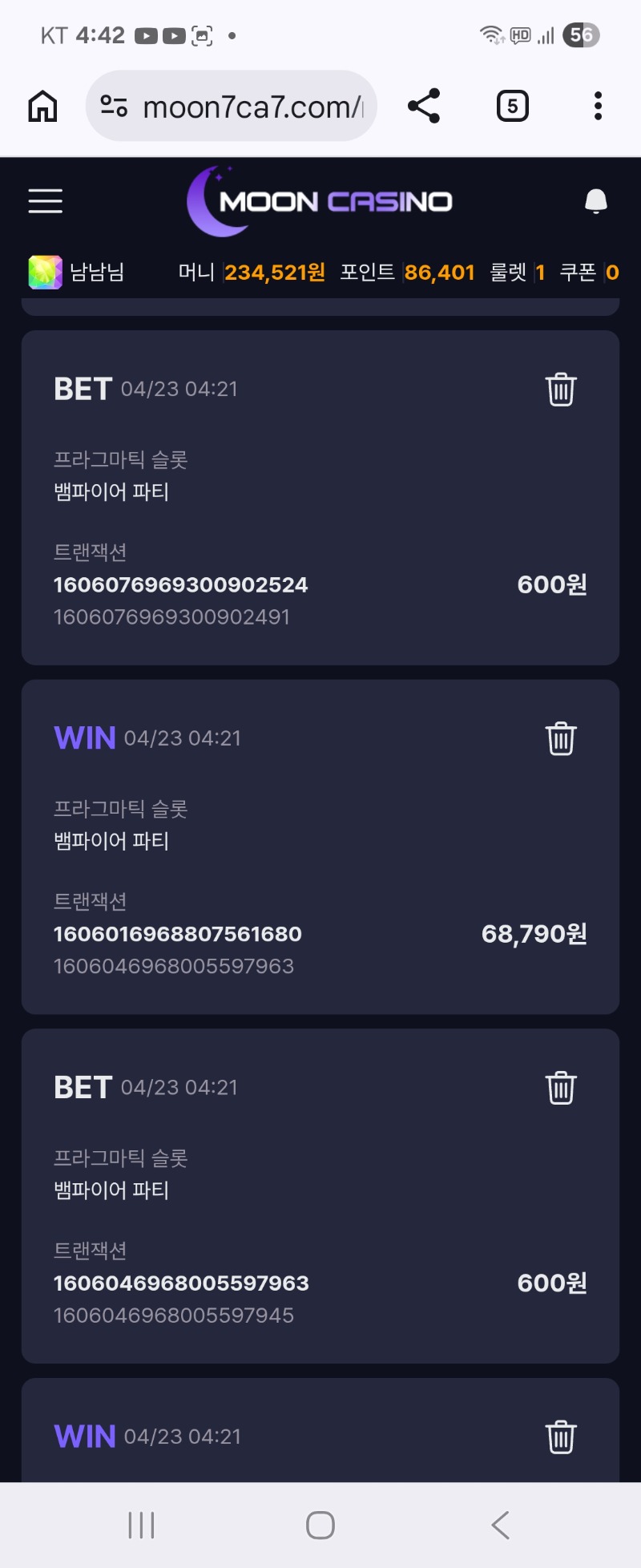Delete the bottom WIN record
The height and width of the screenshot is (1568, 641).
tap(560, 1437)
